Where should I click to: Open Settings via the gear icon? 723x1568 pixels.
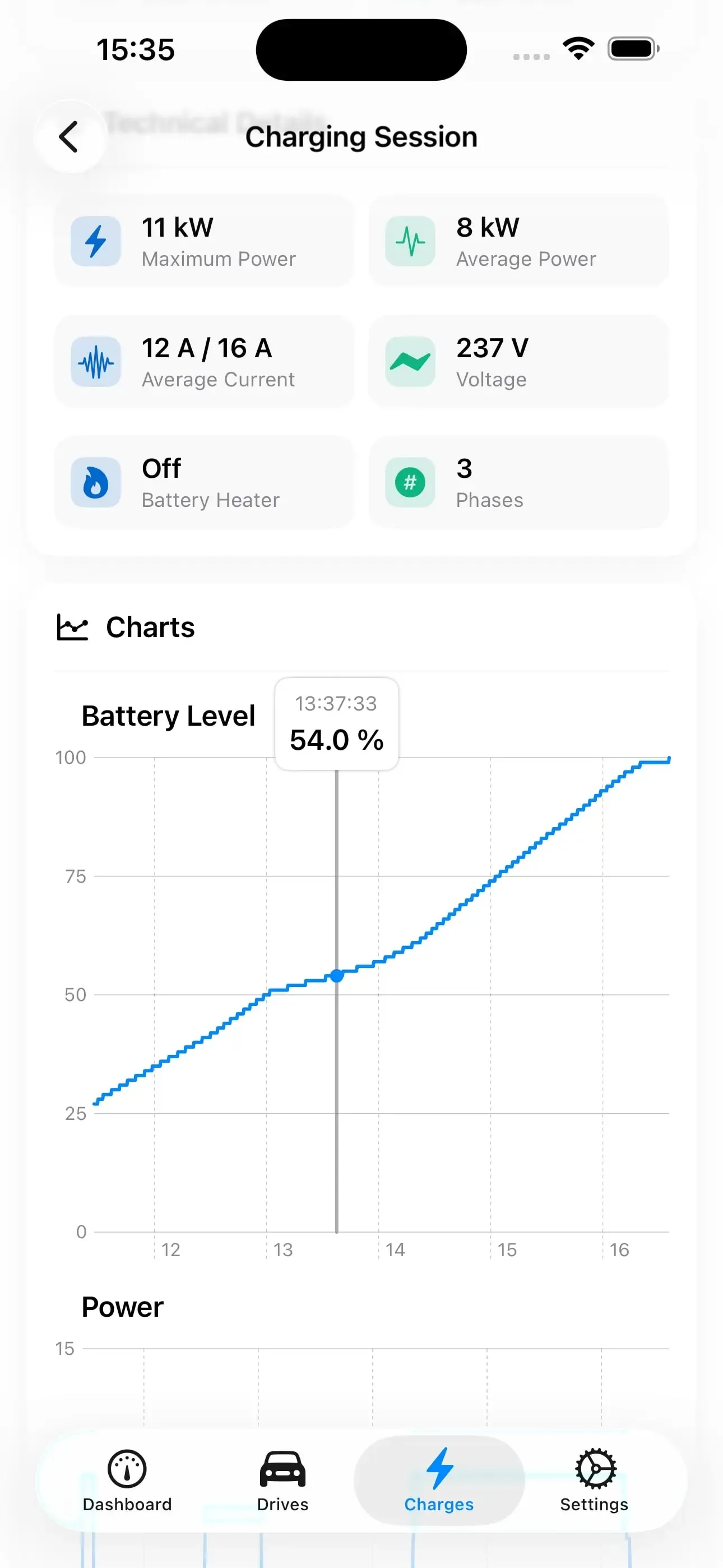click(594, 1469)
